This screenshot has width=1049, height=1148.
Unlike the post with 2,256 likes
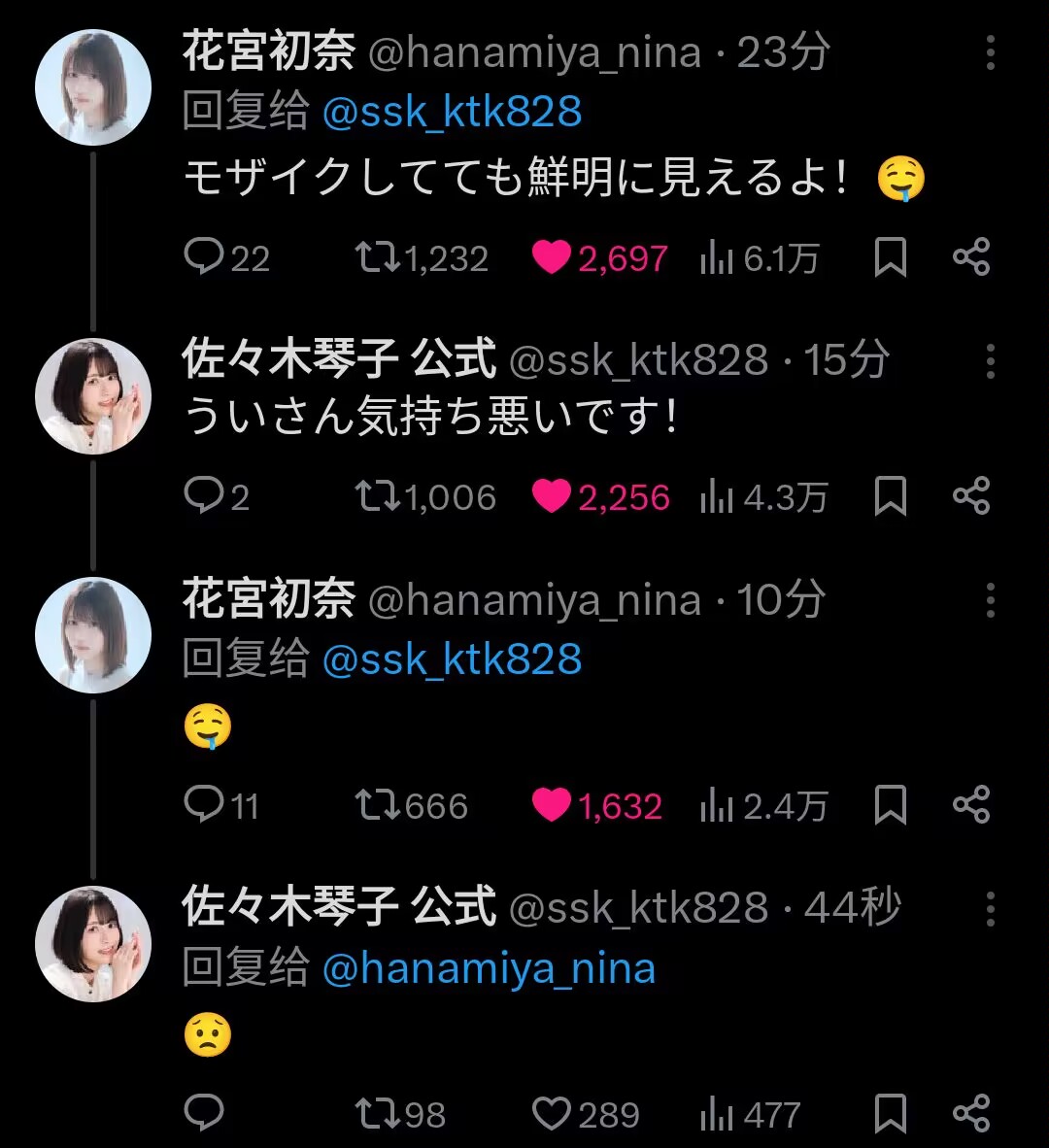coord(551,496)
